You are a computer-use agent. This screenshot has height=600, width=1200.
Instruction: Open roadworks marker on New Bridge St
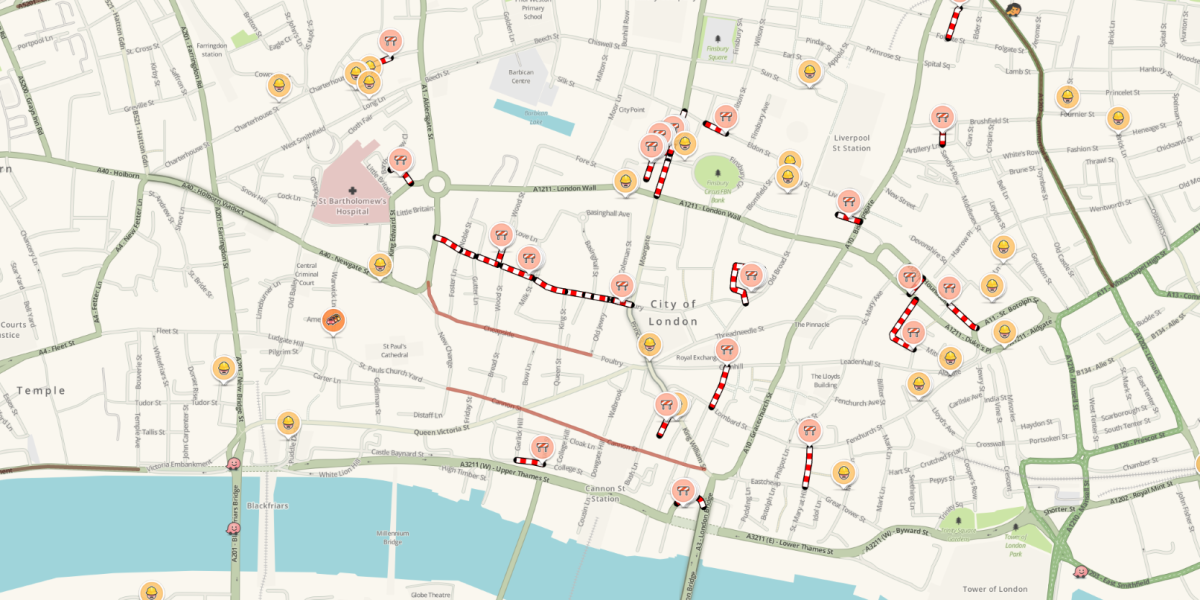point(225,368)
